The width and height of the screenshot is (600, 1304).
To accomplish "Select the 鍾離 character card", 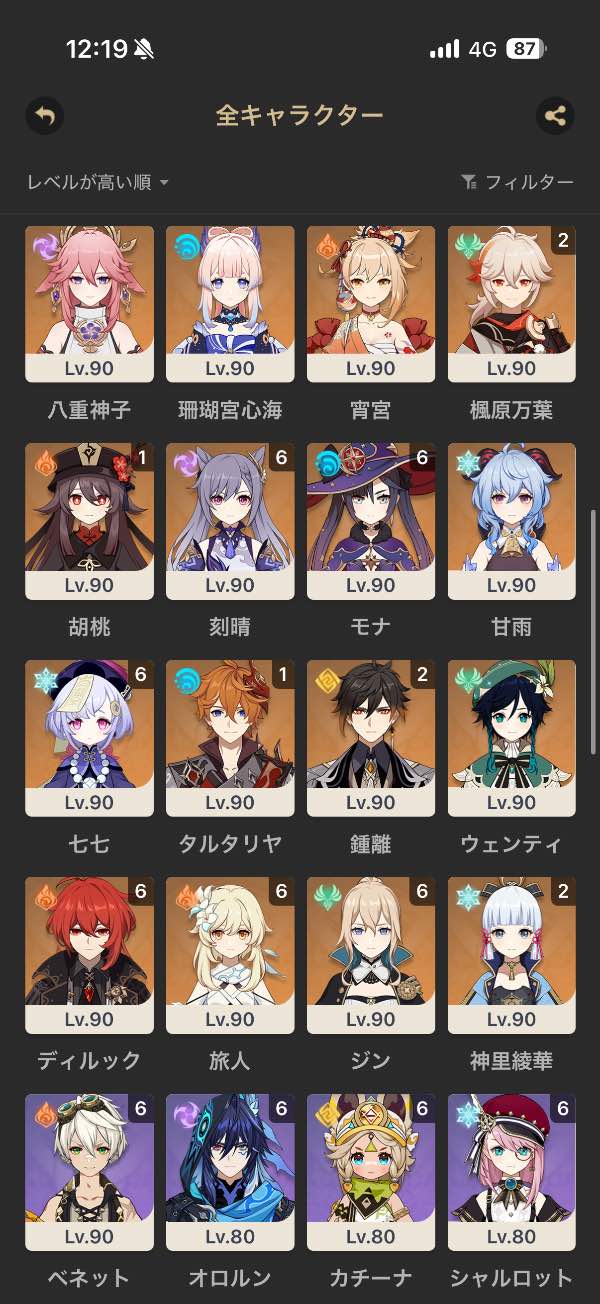I will point(371,737).
